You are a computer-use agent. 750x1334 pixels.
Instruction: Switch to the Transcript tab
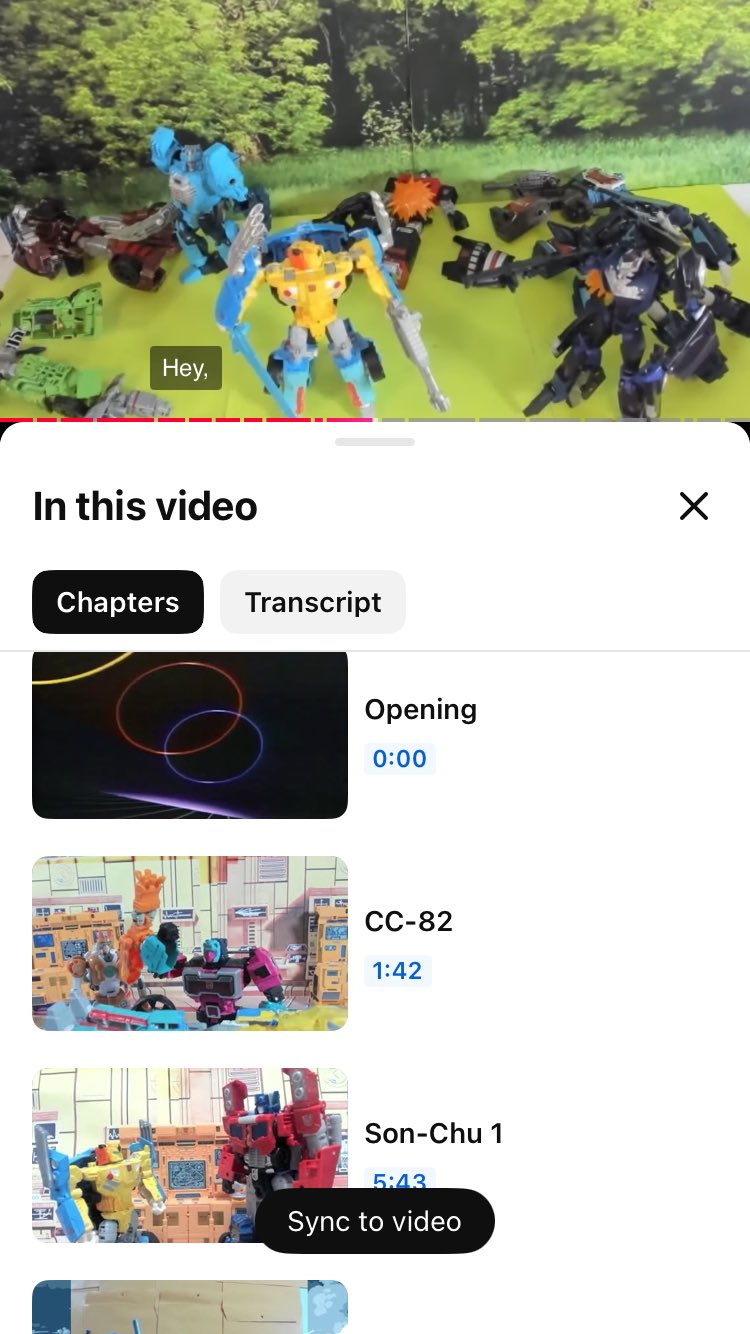[313, 602]
